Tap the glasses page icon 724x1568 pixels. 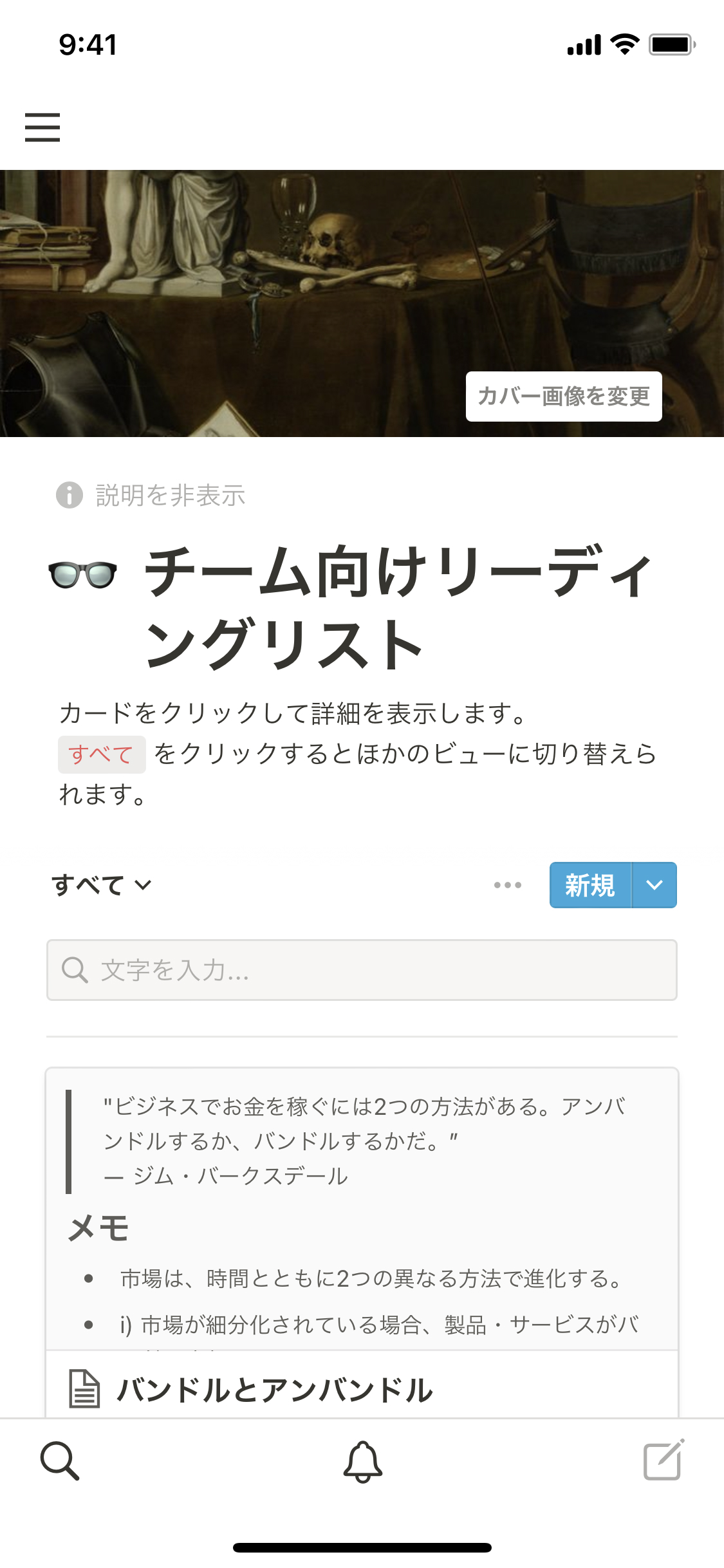pos(83,574)
